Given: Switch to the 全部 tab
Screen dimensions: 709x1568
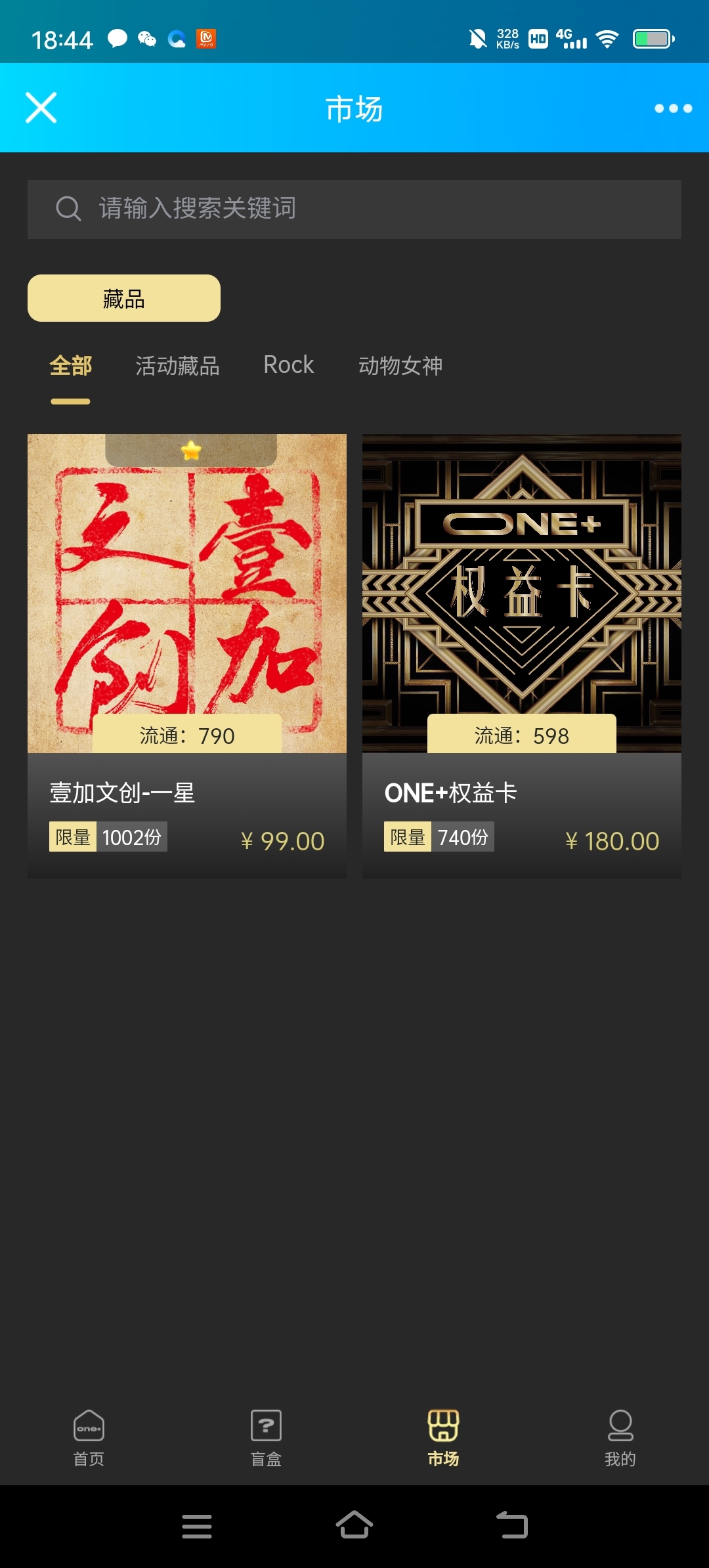Looking at the screenshot, I should pos(71,366).
